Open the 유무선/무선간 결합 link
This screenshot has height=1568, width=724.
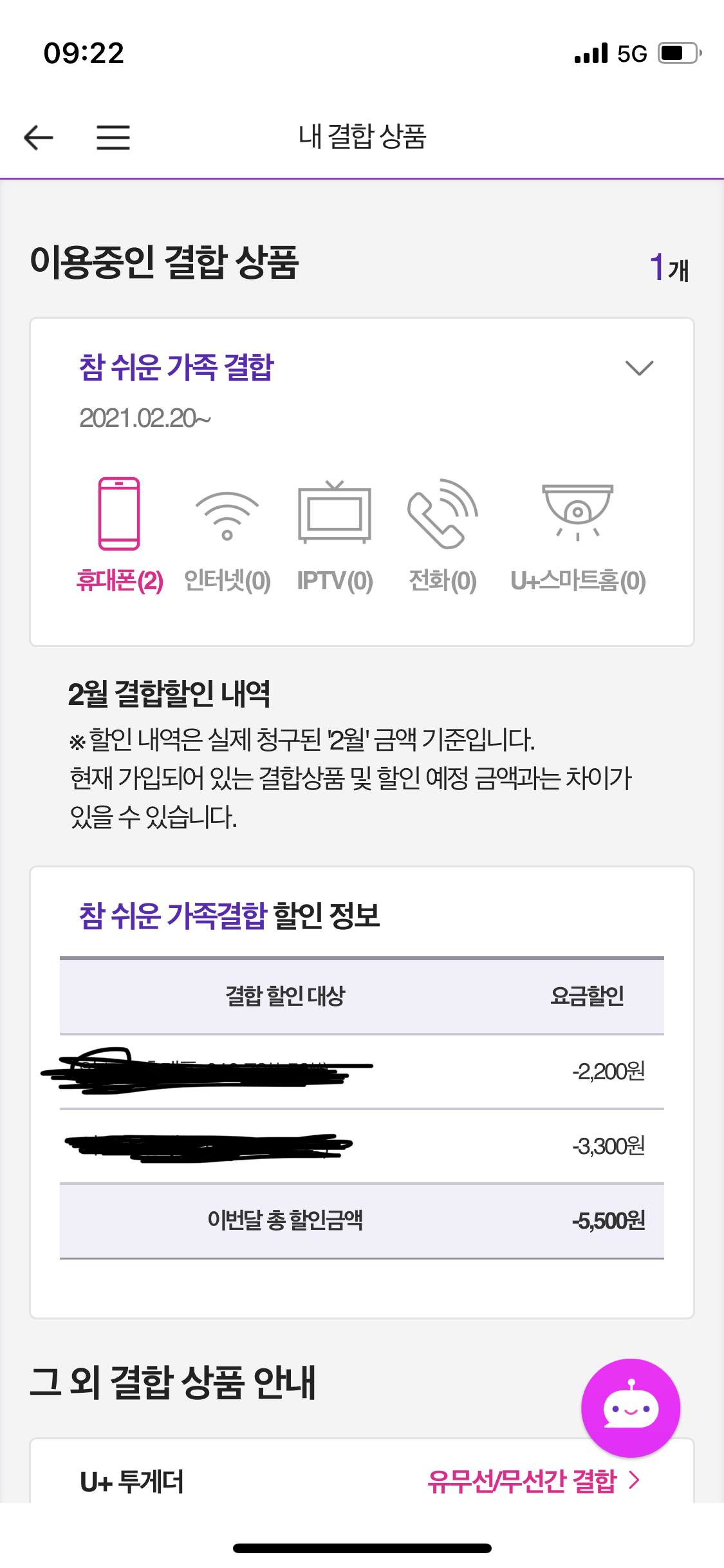pyautogui.click(x=533, y=1480)
